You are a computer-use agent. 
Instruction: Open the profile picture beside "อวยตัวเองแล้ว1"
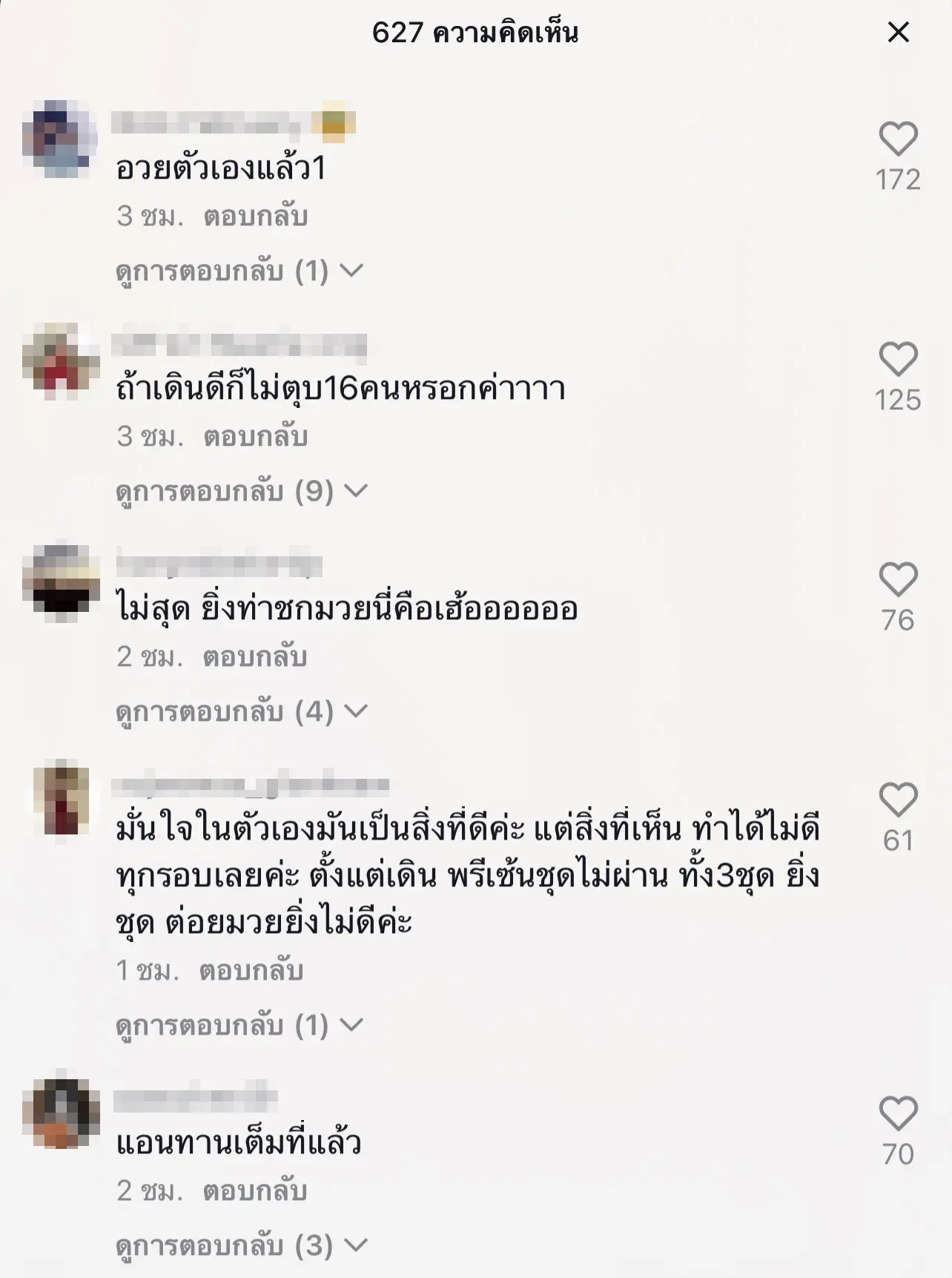(60, 139)
